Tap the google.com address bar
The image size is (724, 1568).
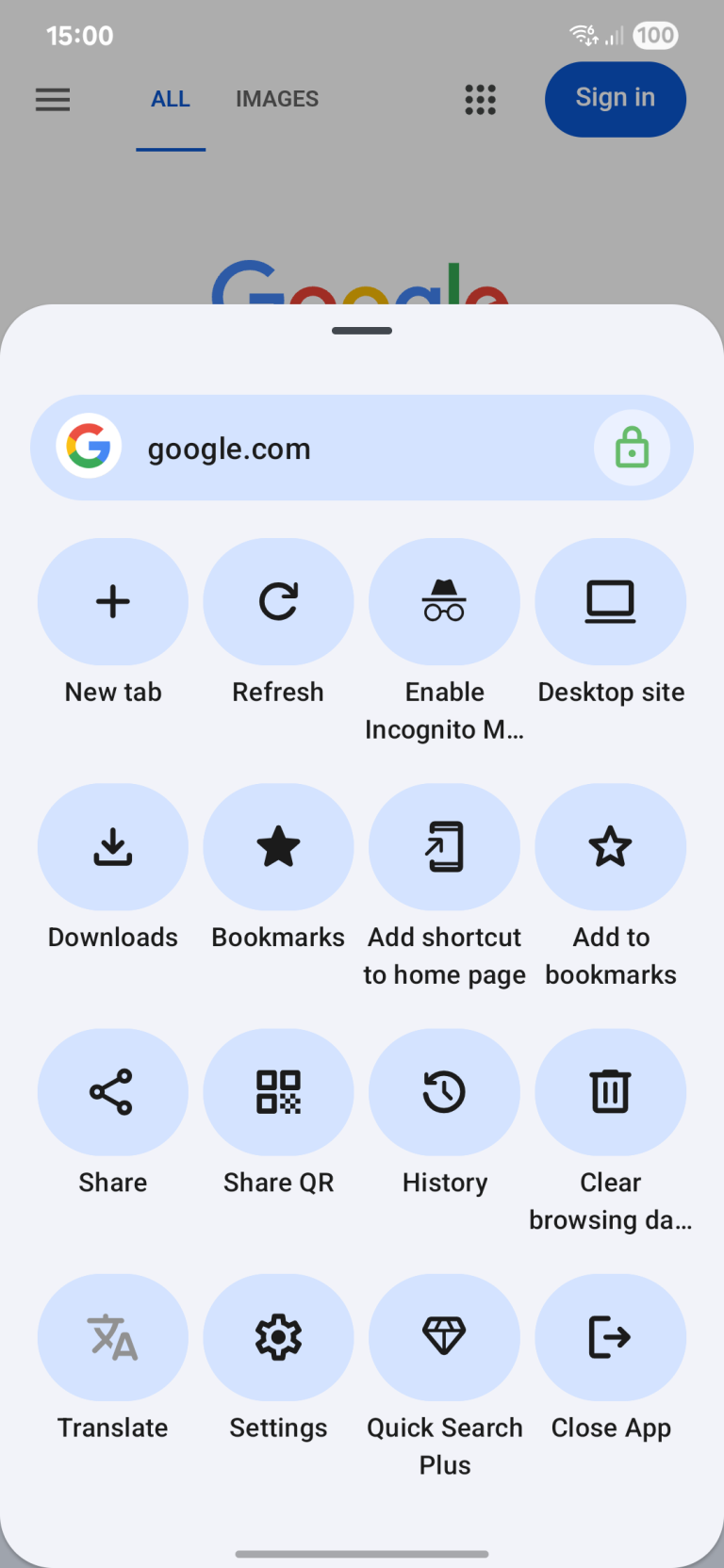click(x=321, y=449)
